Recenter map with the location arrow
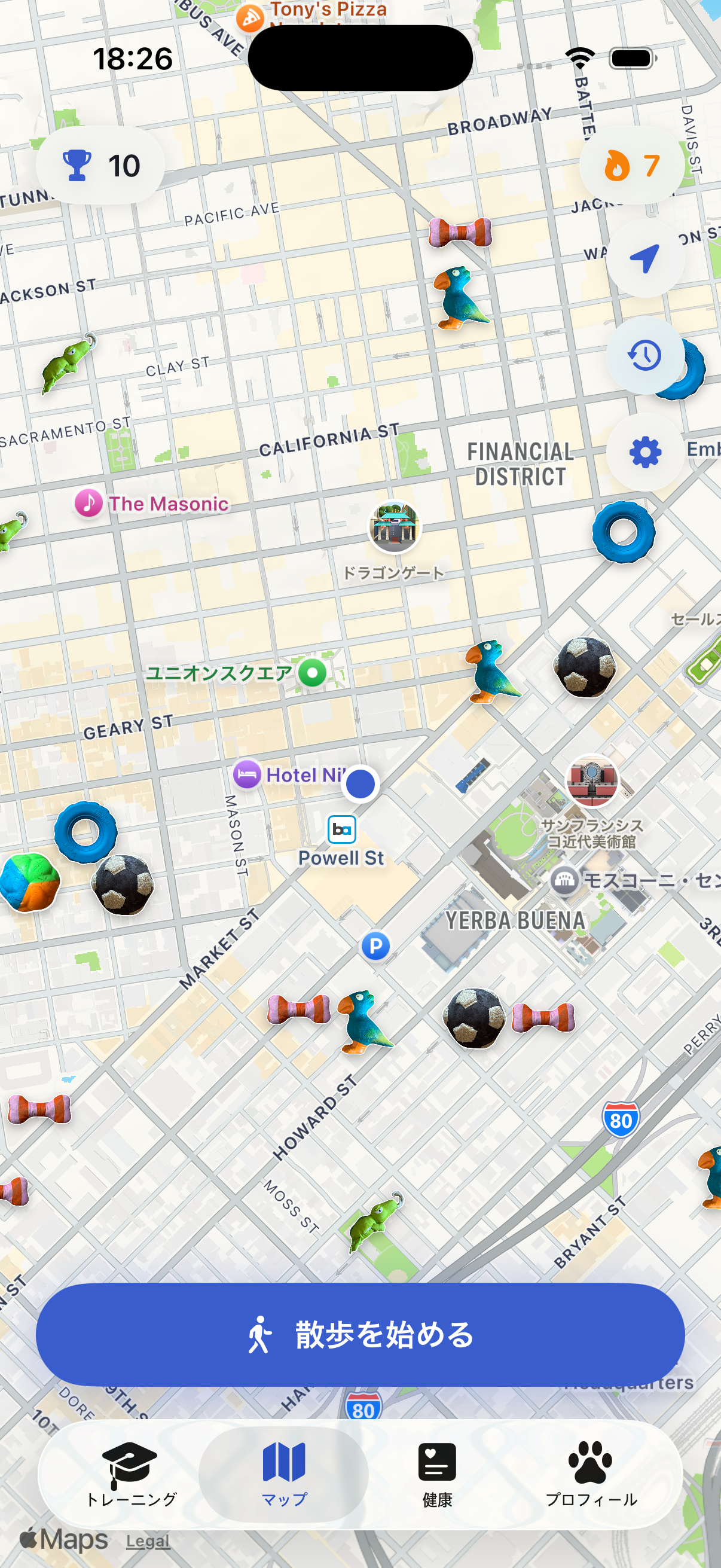The image size is (721, 1568). (x=645, y=258)
